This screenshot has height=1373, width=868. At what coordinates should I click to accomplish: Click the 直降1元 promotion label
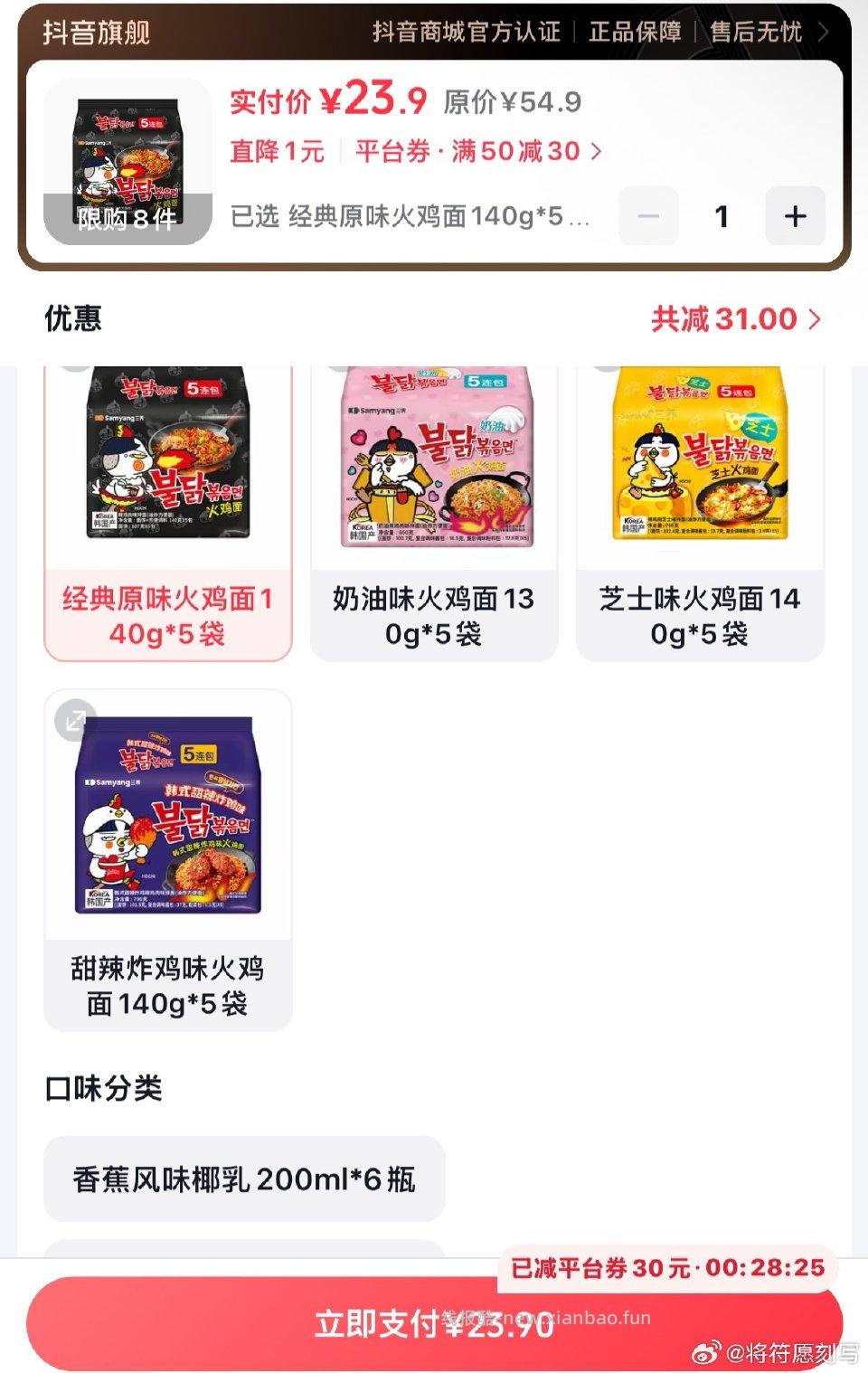[277, 152]
